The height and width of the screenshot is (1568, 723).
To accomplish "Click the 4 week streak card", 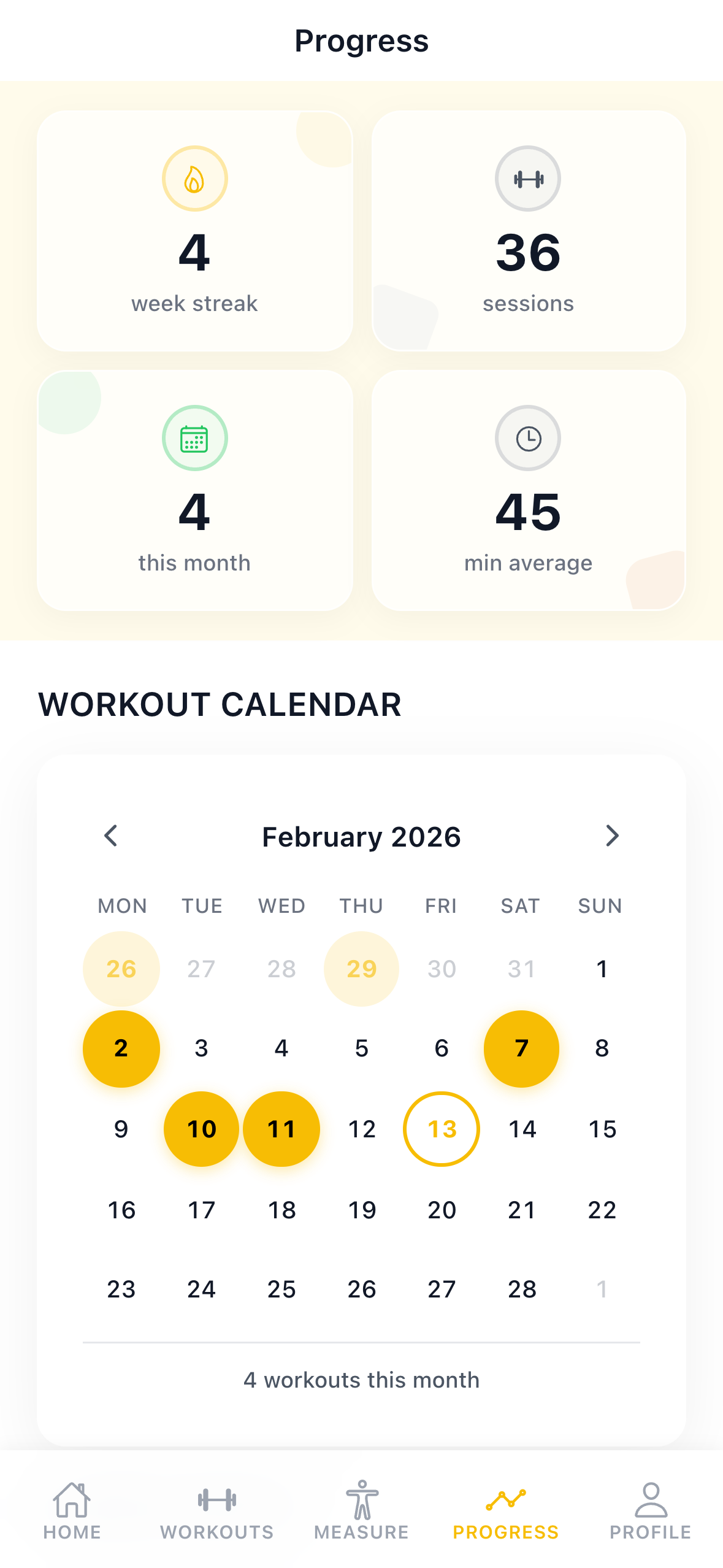I will (194, 230).
